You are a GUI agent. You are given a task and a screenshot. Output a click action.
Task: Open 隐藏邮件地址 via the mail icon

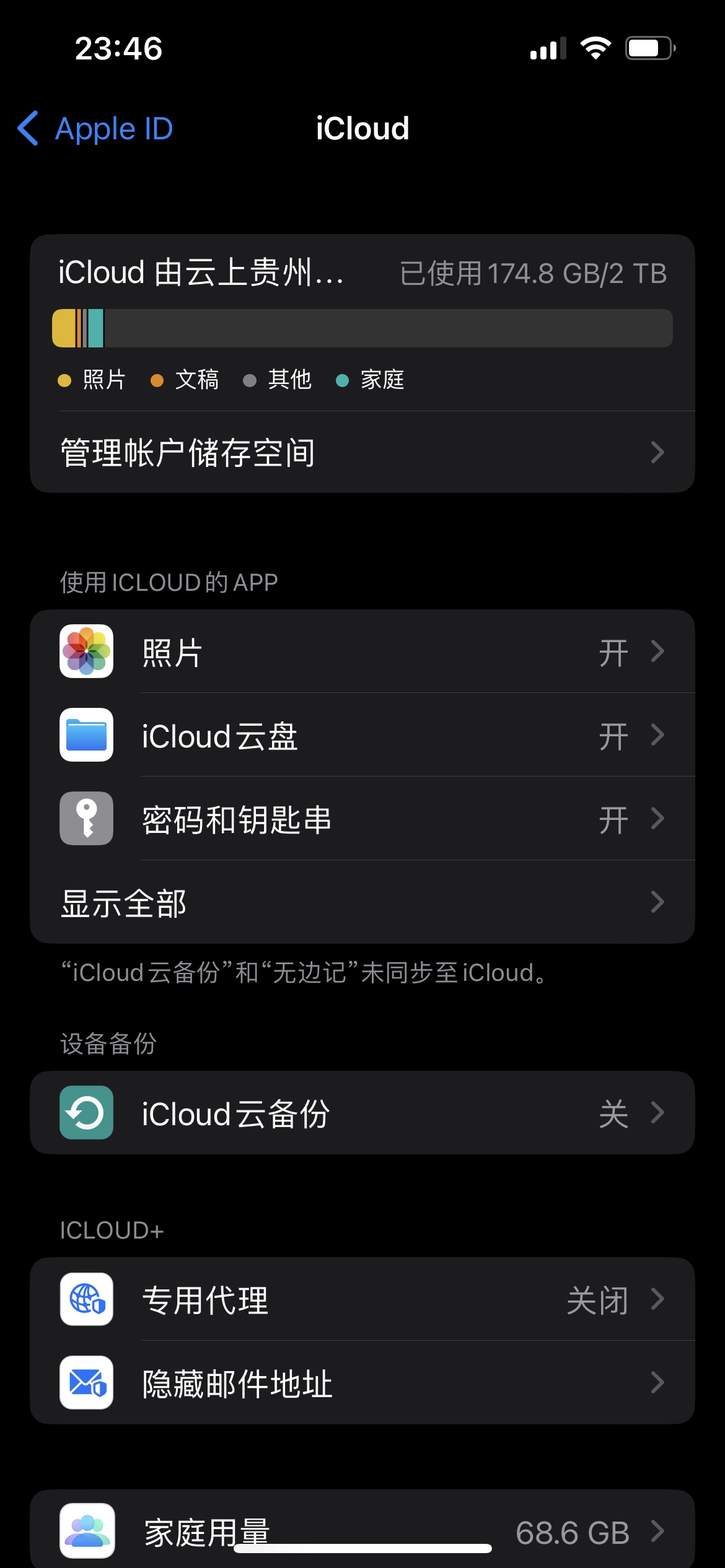86,1385
